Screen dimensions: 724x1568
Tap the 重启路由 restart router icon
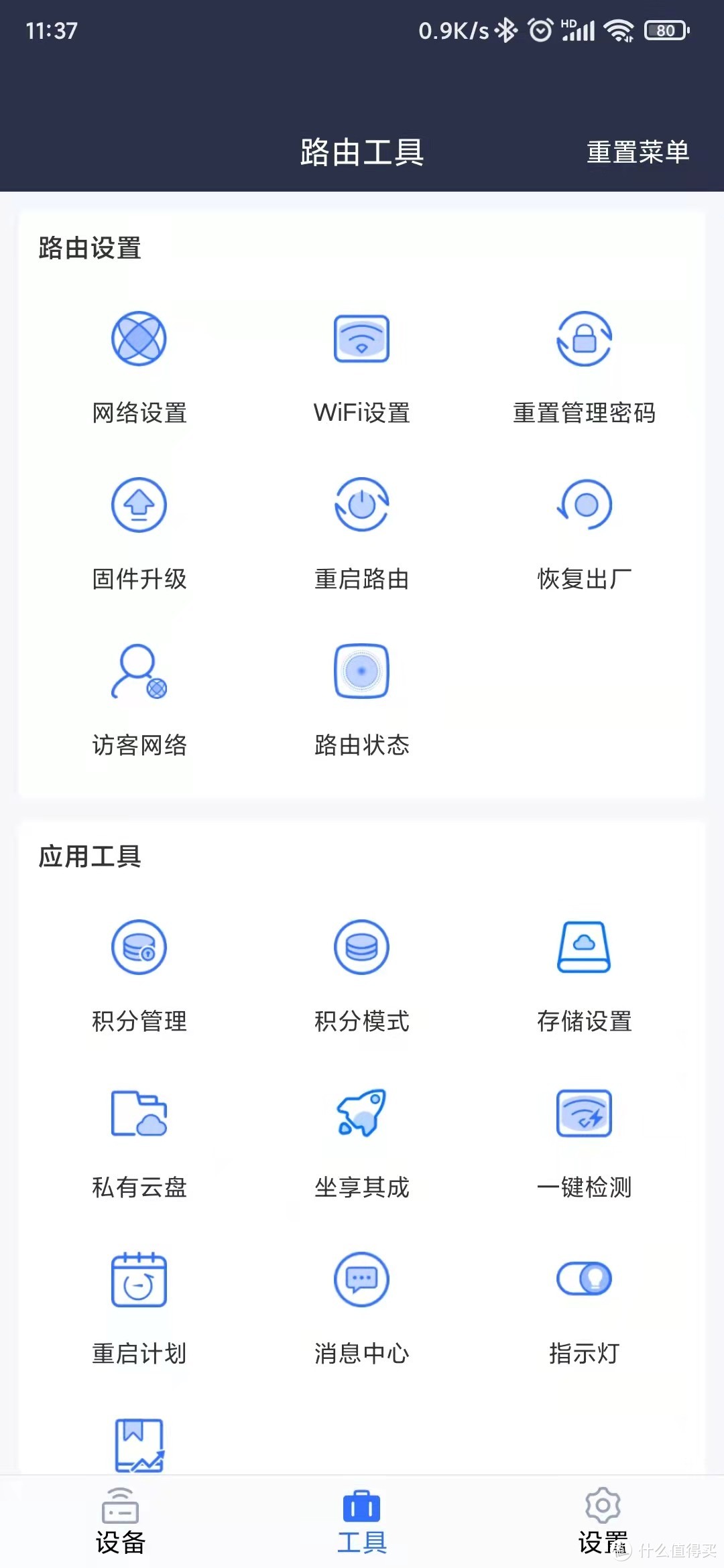(361, 506)
